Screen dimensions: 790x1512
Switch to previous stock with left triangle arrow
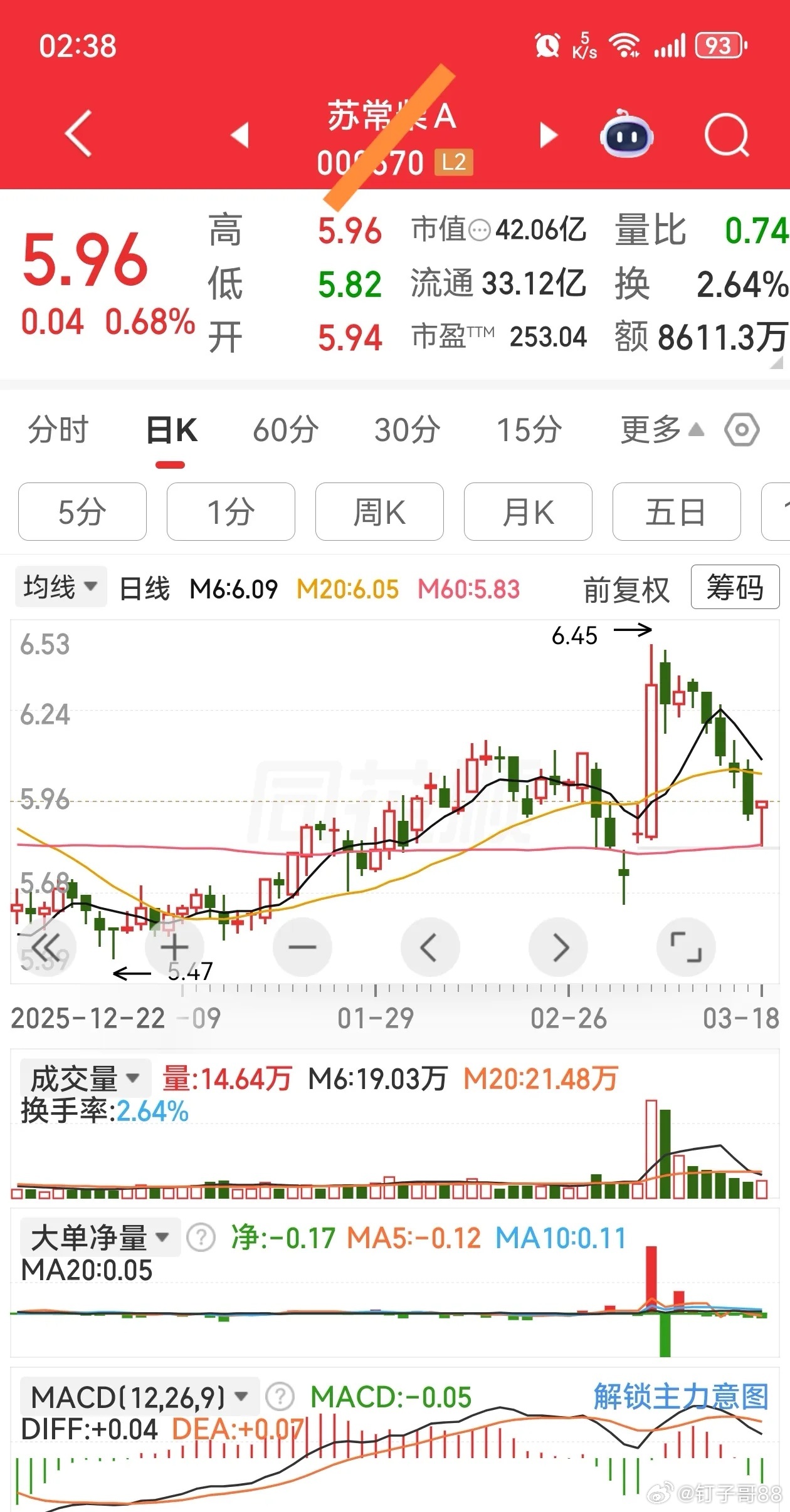[x=238, y=135]
